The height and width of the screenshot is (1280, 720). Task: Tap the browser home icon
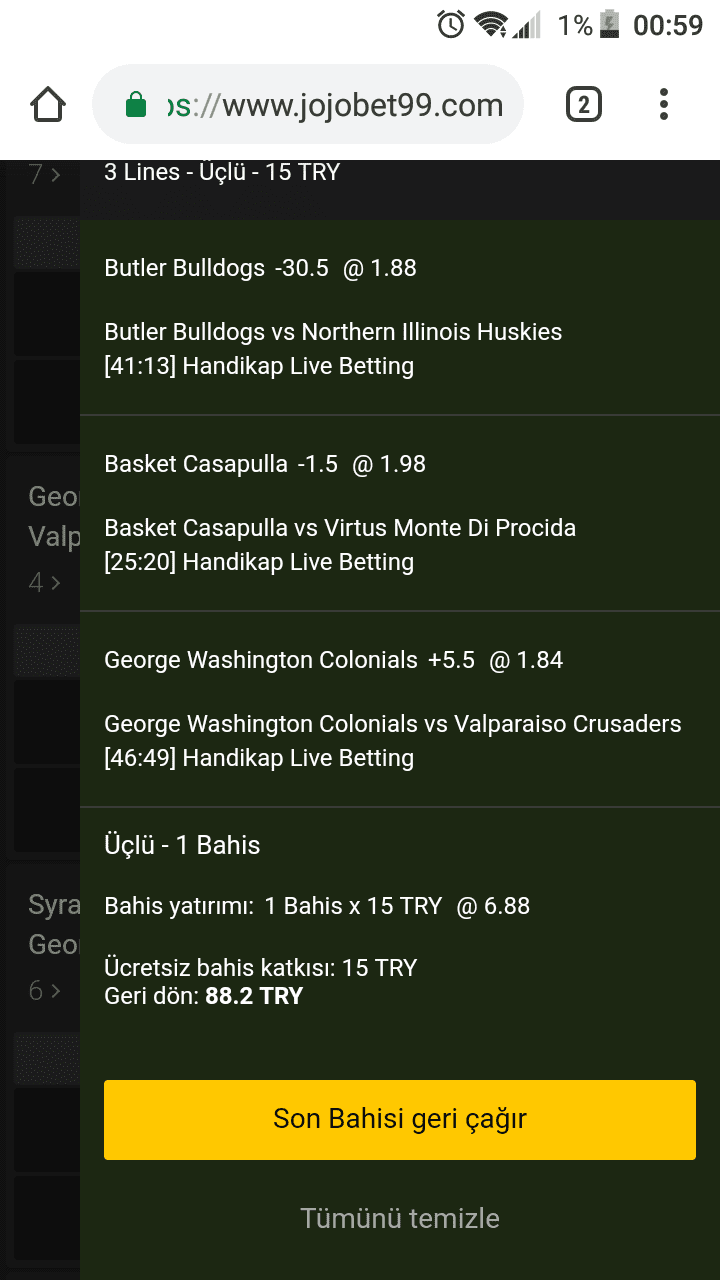48,104
